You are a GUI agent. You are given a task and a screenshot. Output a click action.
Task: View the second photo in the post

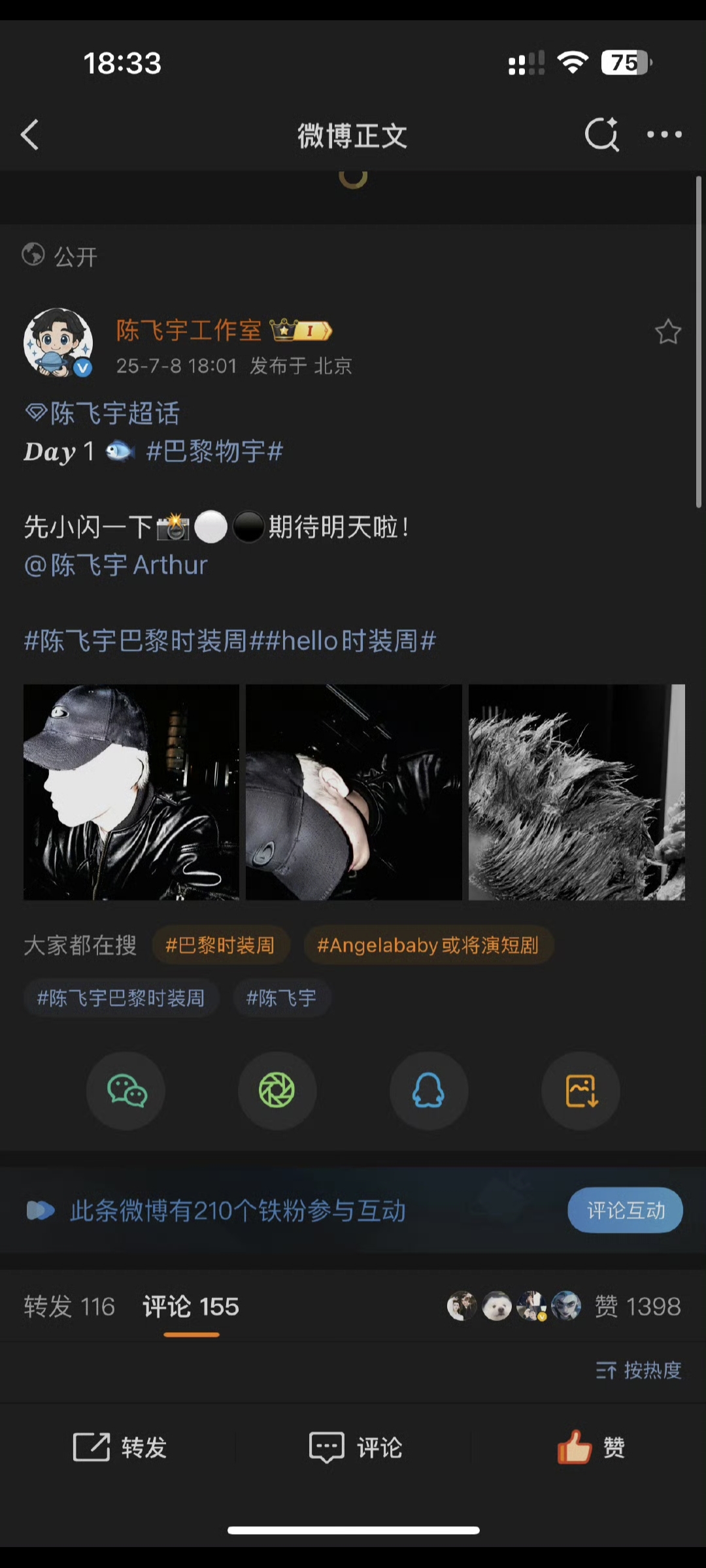354,792
